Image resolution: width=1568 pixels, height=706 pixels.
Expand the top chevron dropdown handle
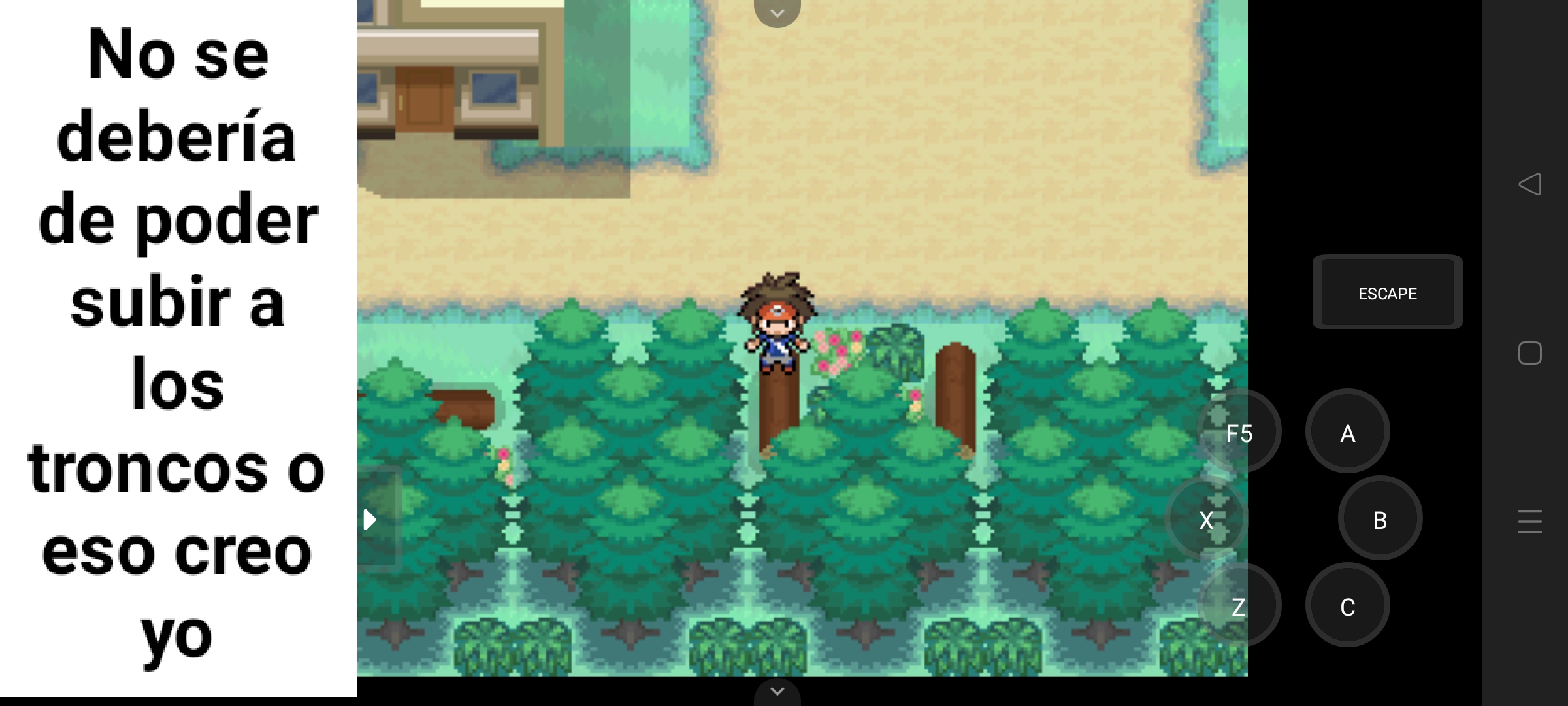pyautogui.click(x=777, y=12)
